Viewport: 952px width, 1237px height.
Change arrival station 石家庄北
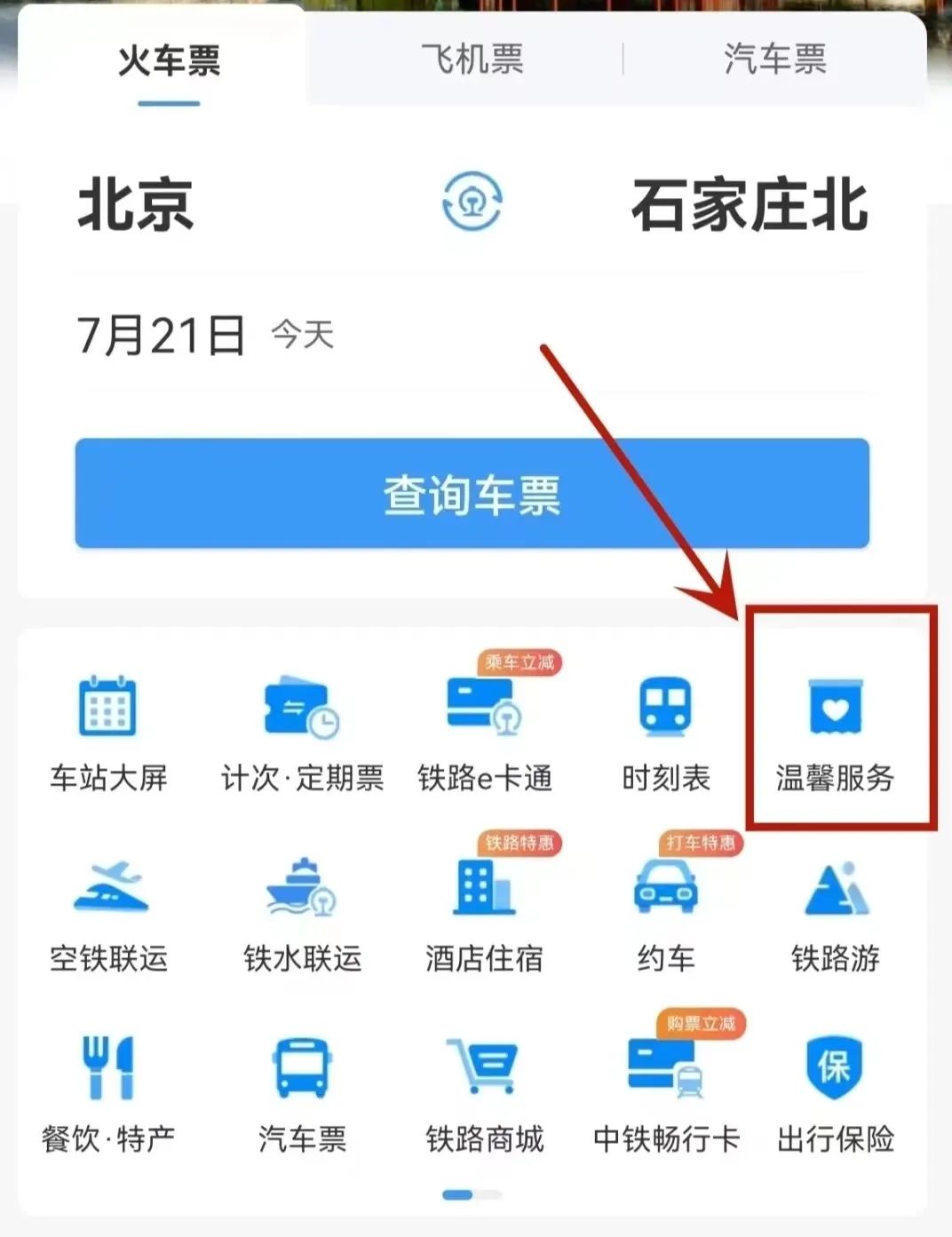click(750, 205)
